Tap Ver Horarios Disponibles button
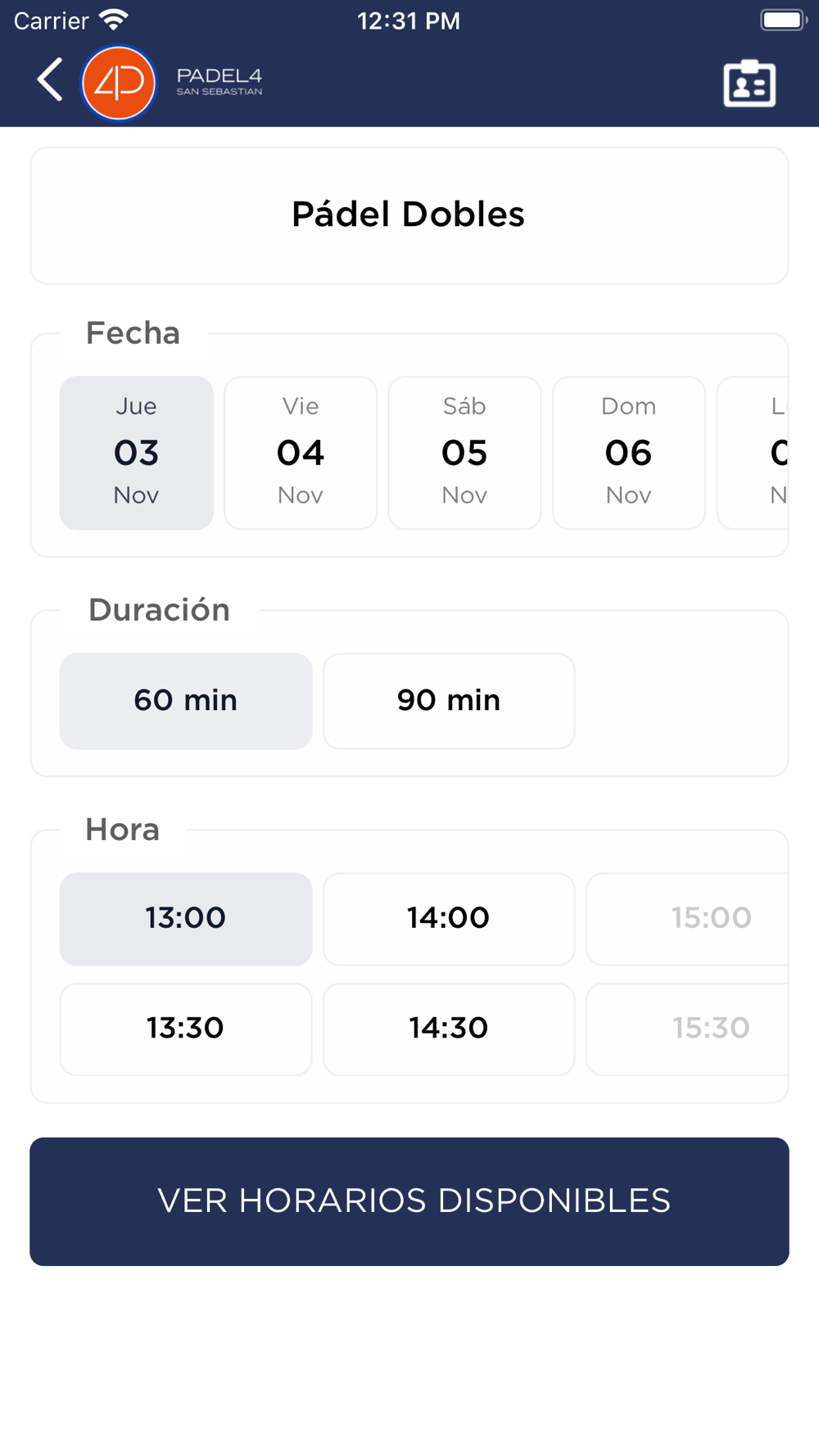This screenshot has width=819, height=1456. (409, 1201)
